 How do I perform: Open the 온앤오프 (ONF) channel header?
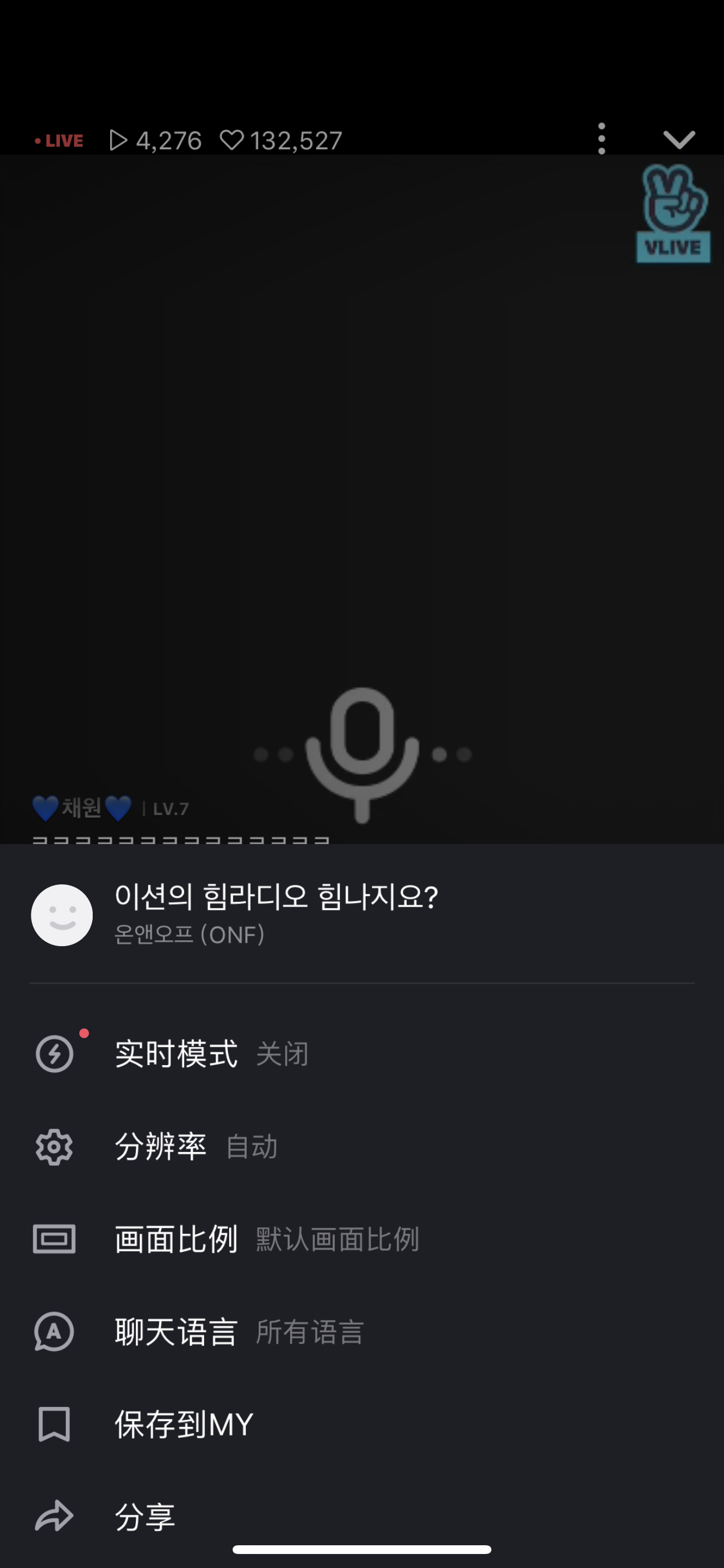362,914
